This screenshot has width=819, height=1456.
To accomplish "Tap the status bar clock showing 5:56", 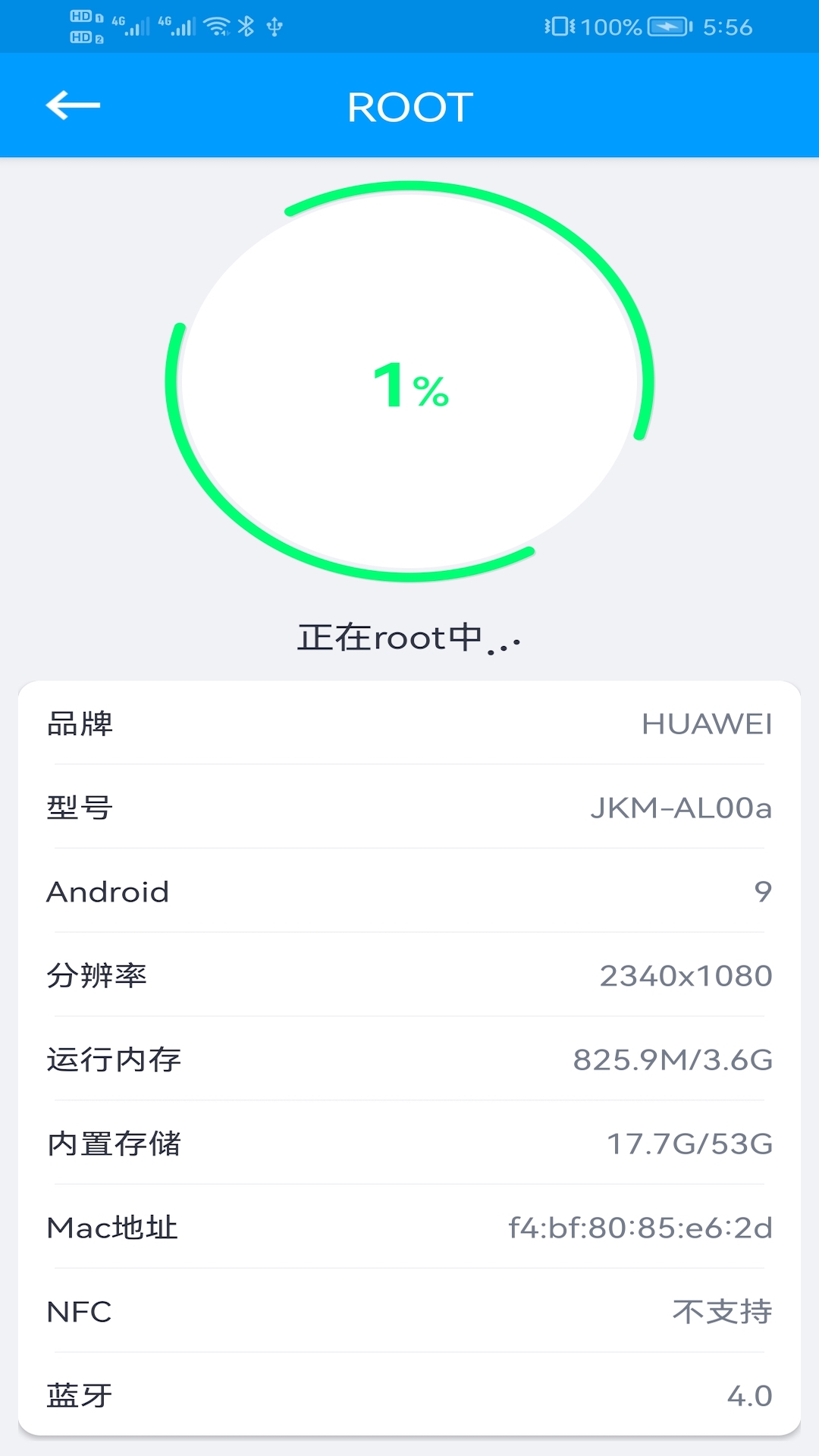I will 726,27.
